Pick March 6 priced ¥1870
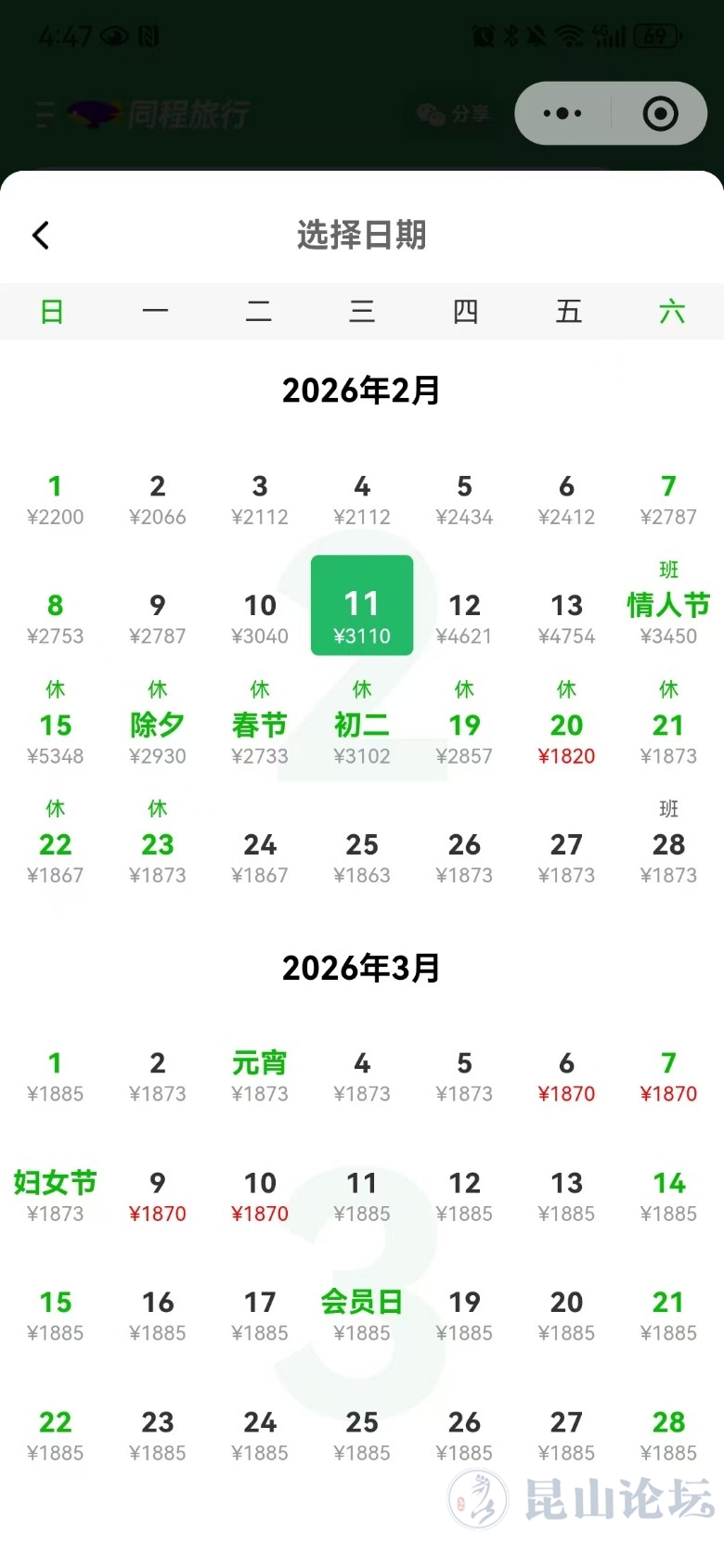Image resolution: width=724 pixels, height=1568 pixels. 566,1075
